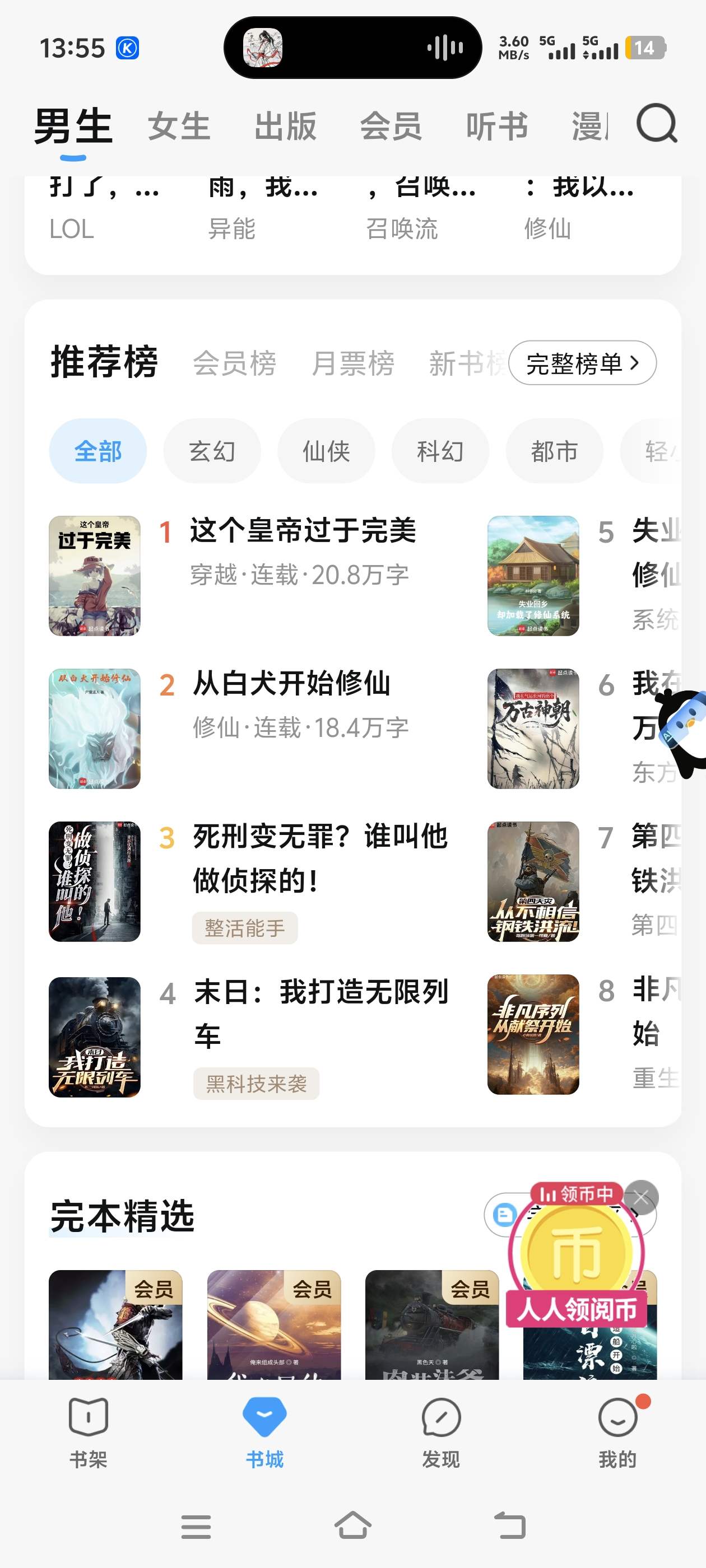The height and width of the screenshot is (1568, 706).
Task: Open the 会员 top tab
Action: pyautogui.click(x=391, y=127)
